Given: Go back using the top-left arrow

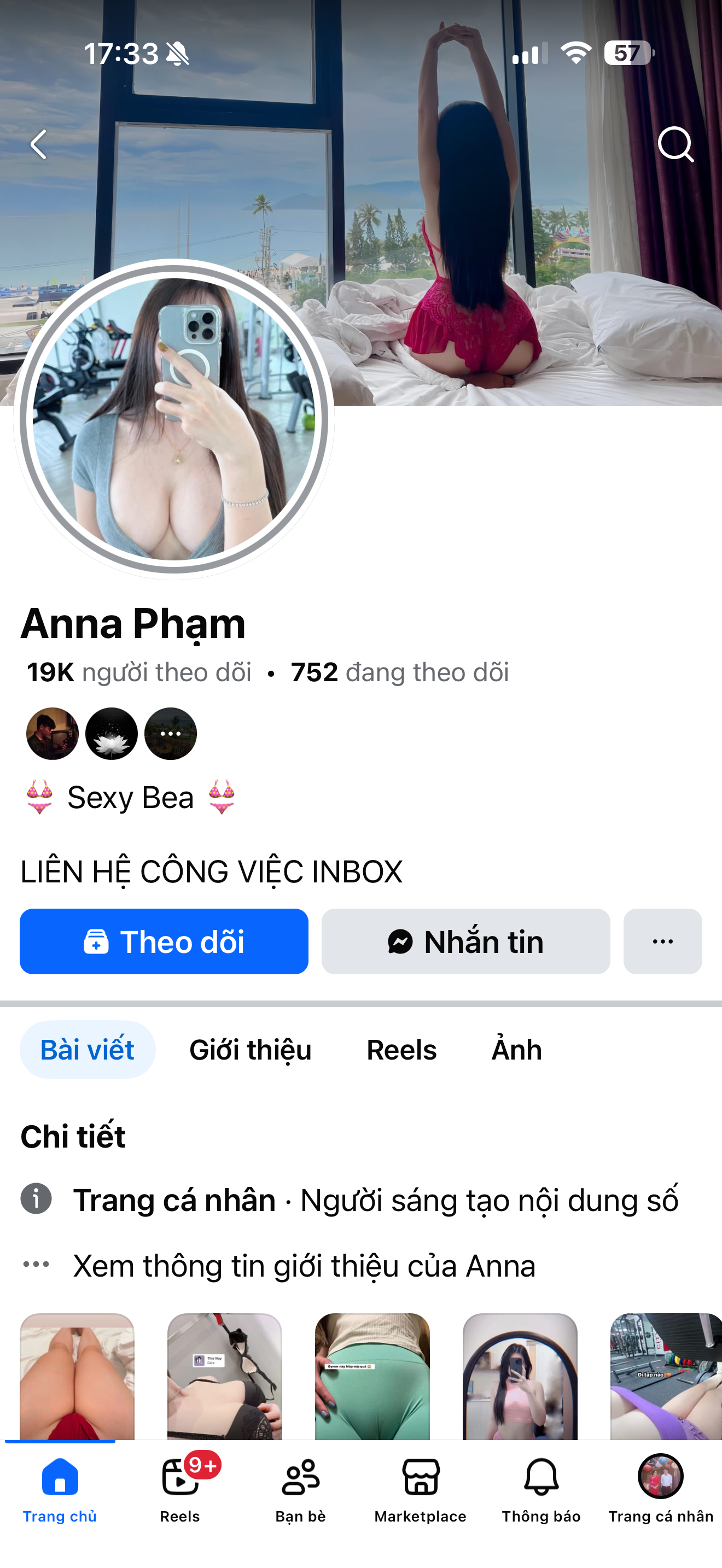Looking at the screenshot, I should pyautogui.click(x=38, y=144).
